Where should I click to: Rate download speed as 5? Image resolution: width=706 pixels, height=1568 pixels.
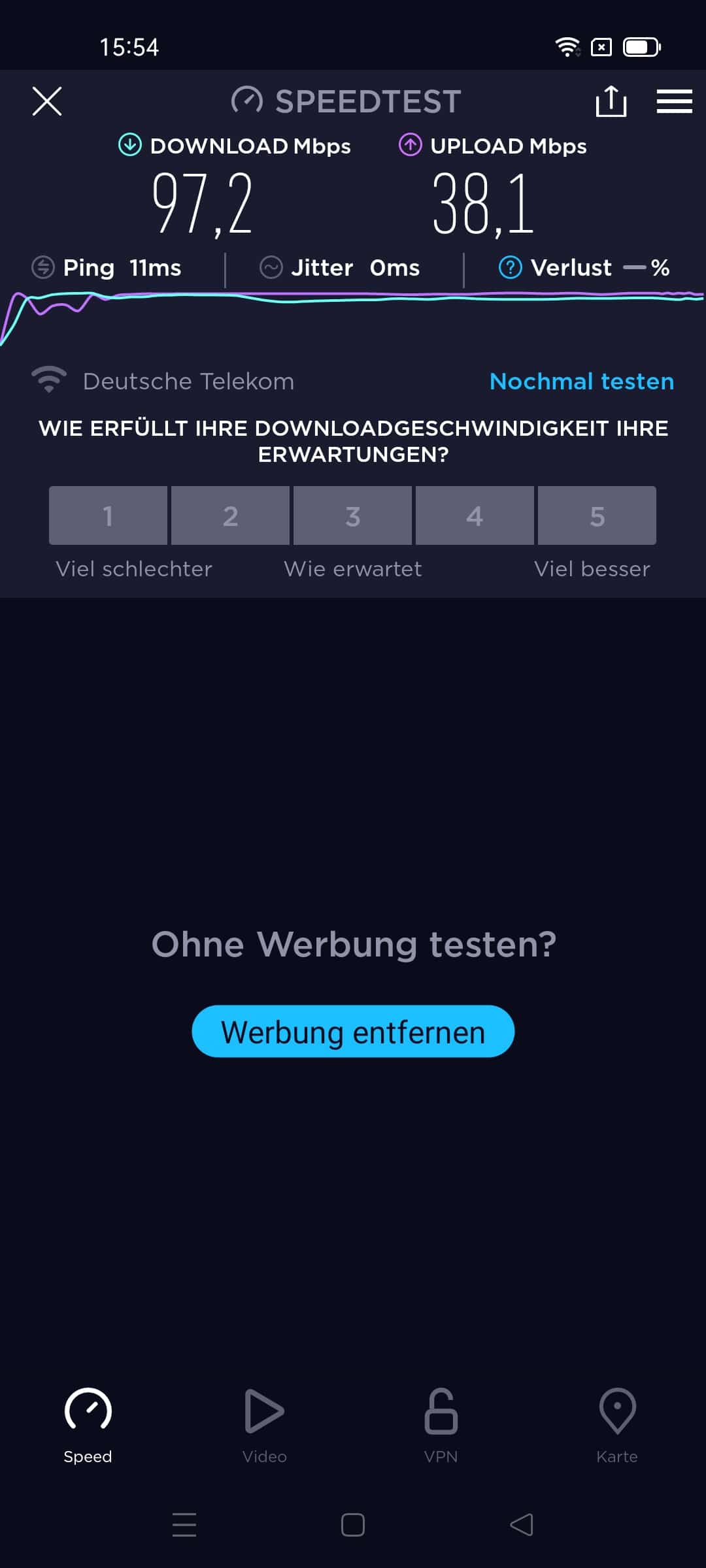[x=597, y=515]
